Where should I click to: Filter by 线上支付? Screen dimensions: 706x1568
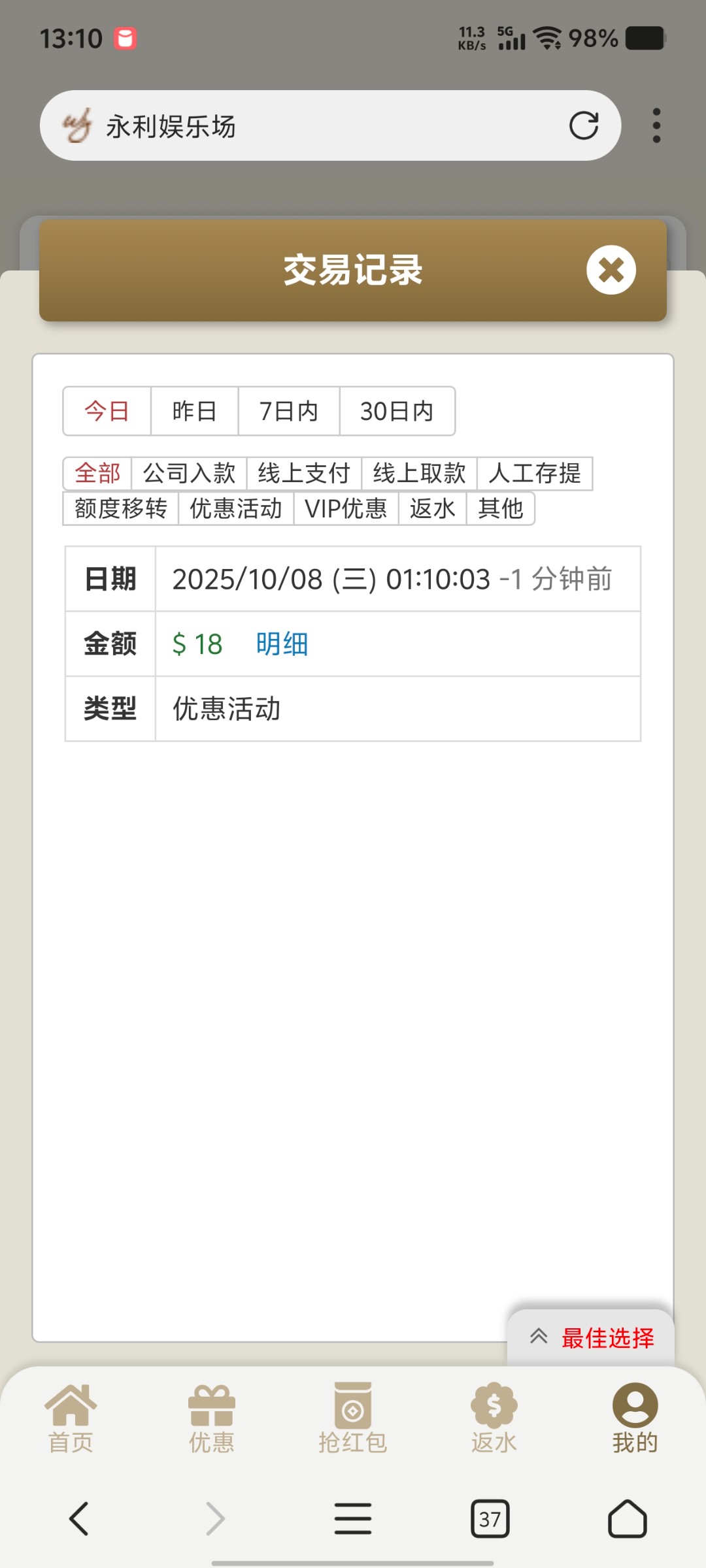tap(304, 473)
